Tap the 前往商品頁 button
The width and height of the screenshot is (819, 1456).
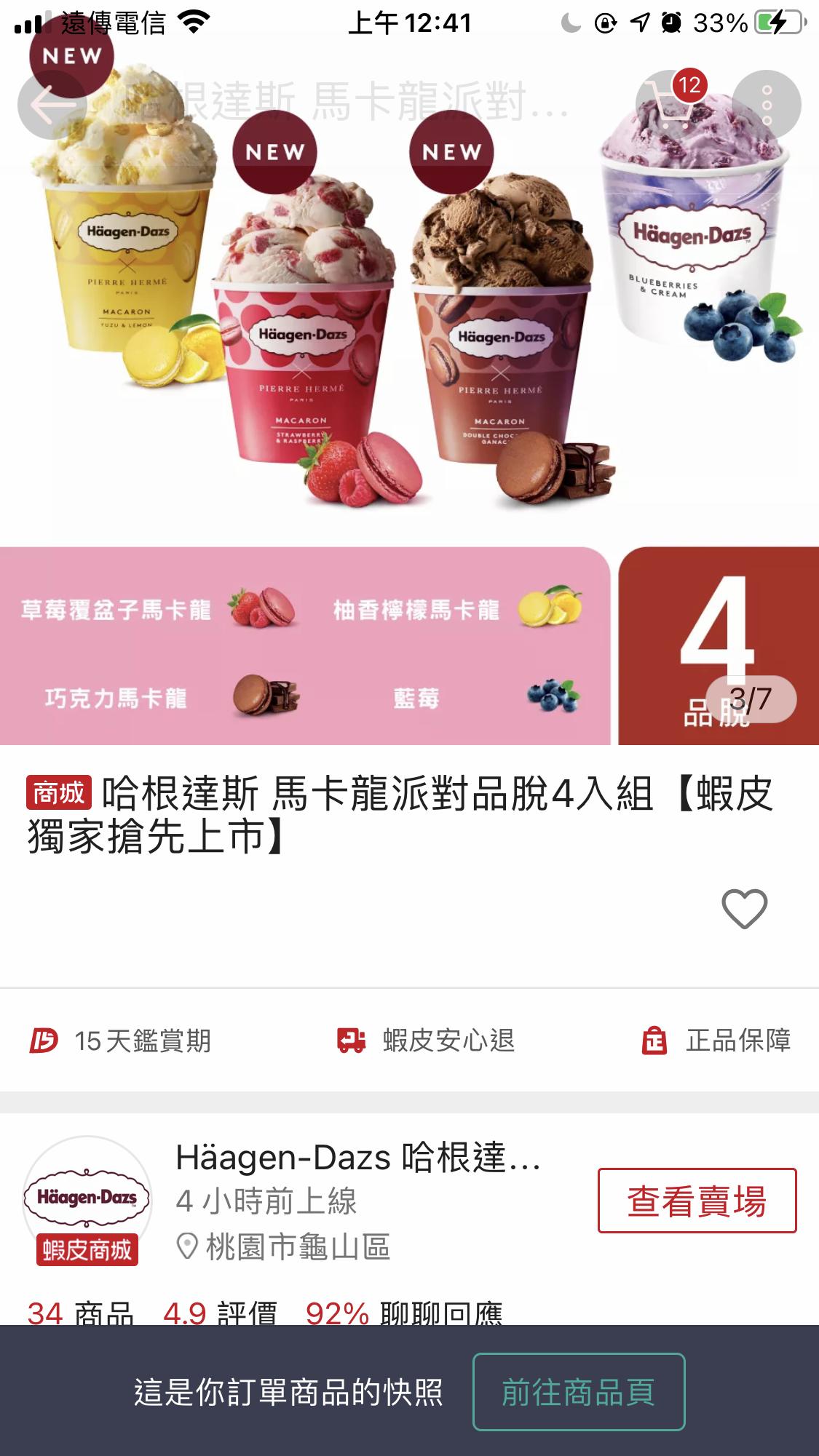point(579,1392)
